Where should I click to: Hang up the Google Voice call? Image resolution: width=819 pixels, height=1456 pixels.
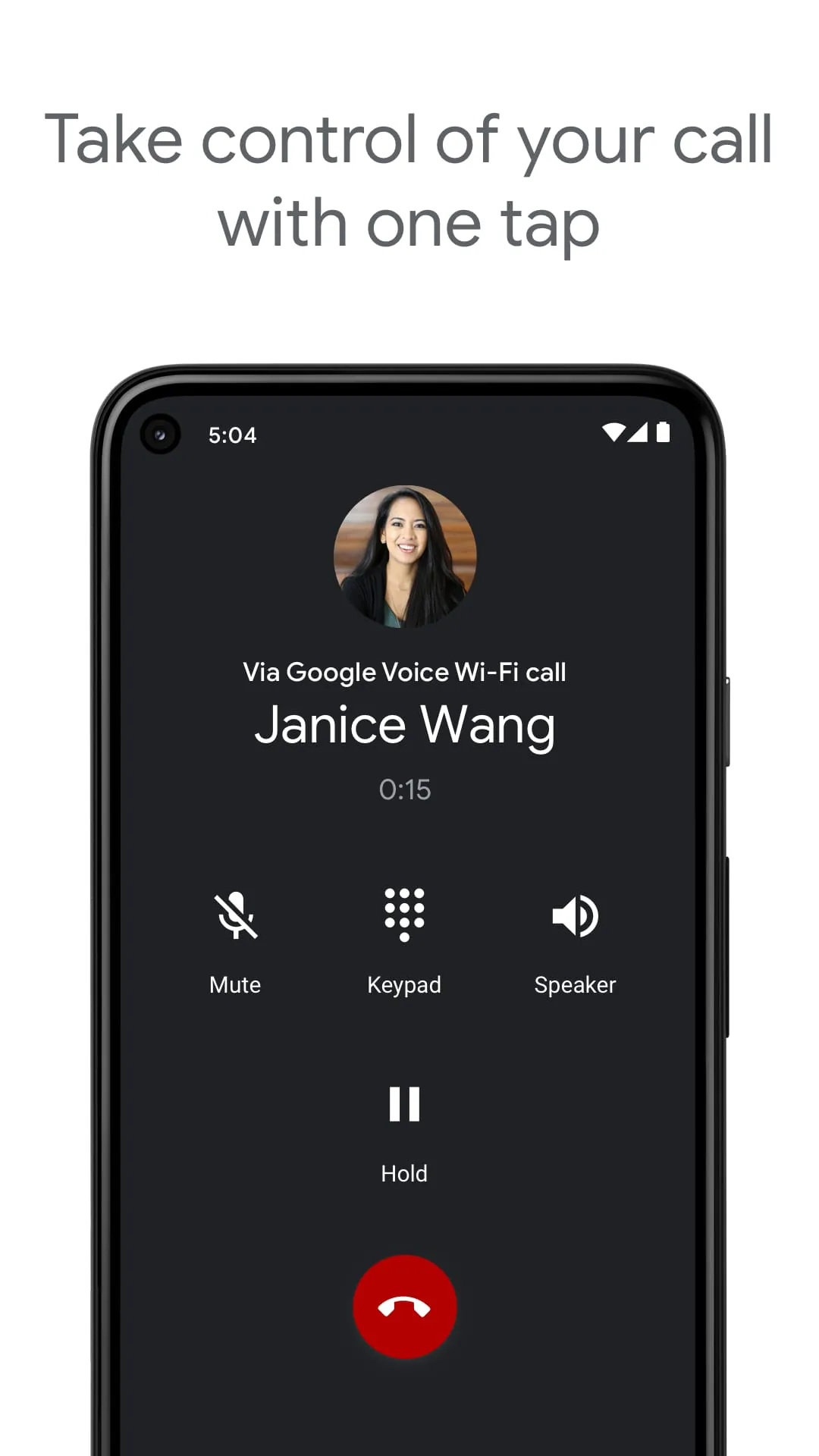tap(404, 1306)
